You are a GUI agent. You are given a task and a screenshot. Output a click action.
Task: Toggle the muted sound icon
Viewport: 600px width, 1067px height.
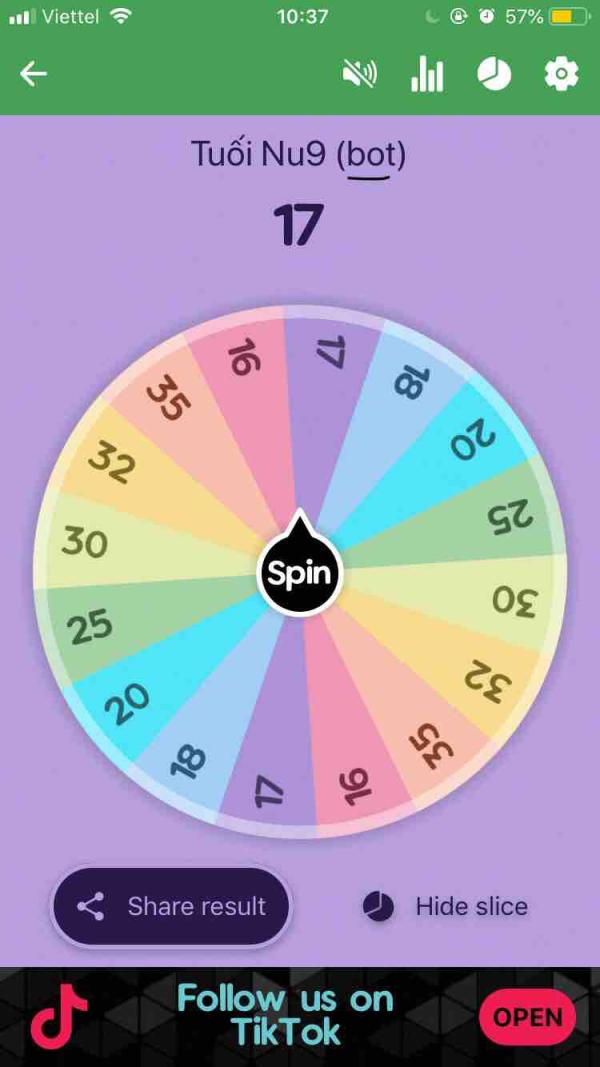(x=359, y=73)
